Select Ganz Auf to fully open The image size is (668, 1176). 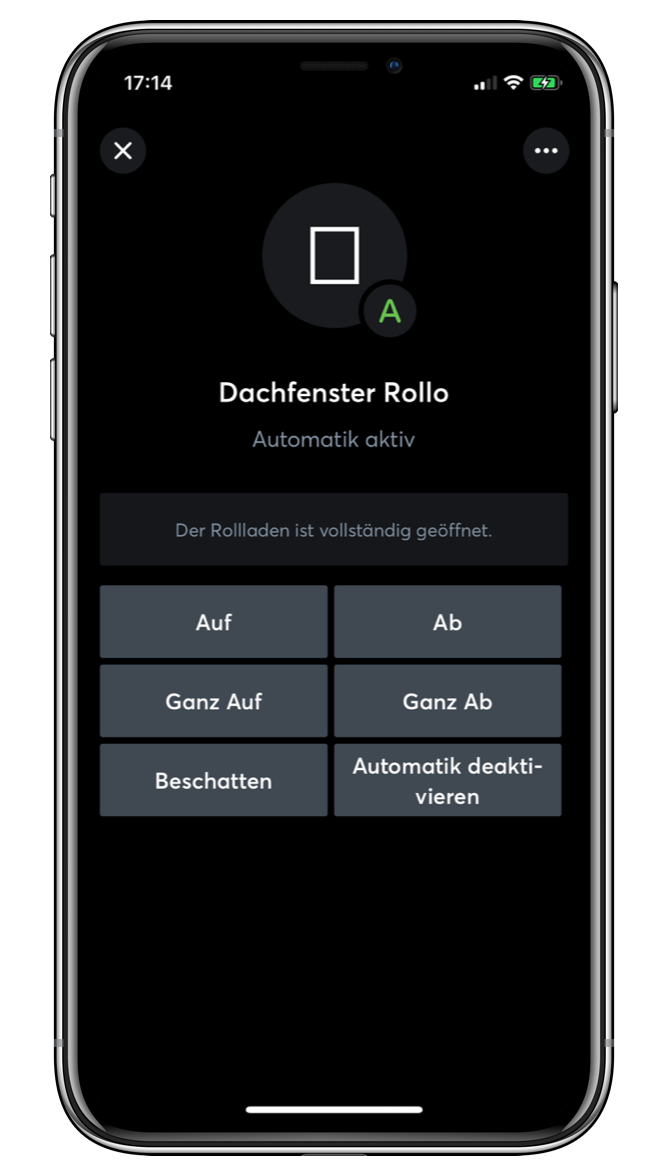click(x=213, y=701)
